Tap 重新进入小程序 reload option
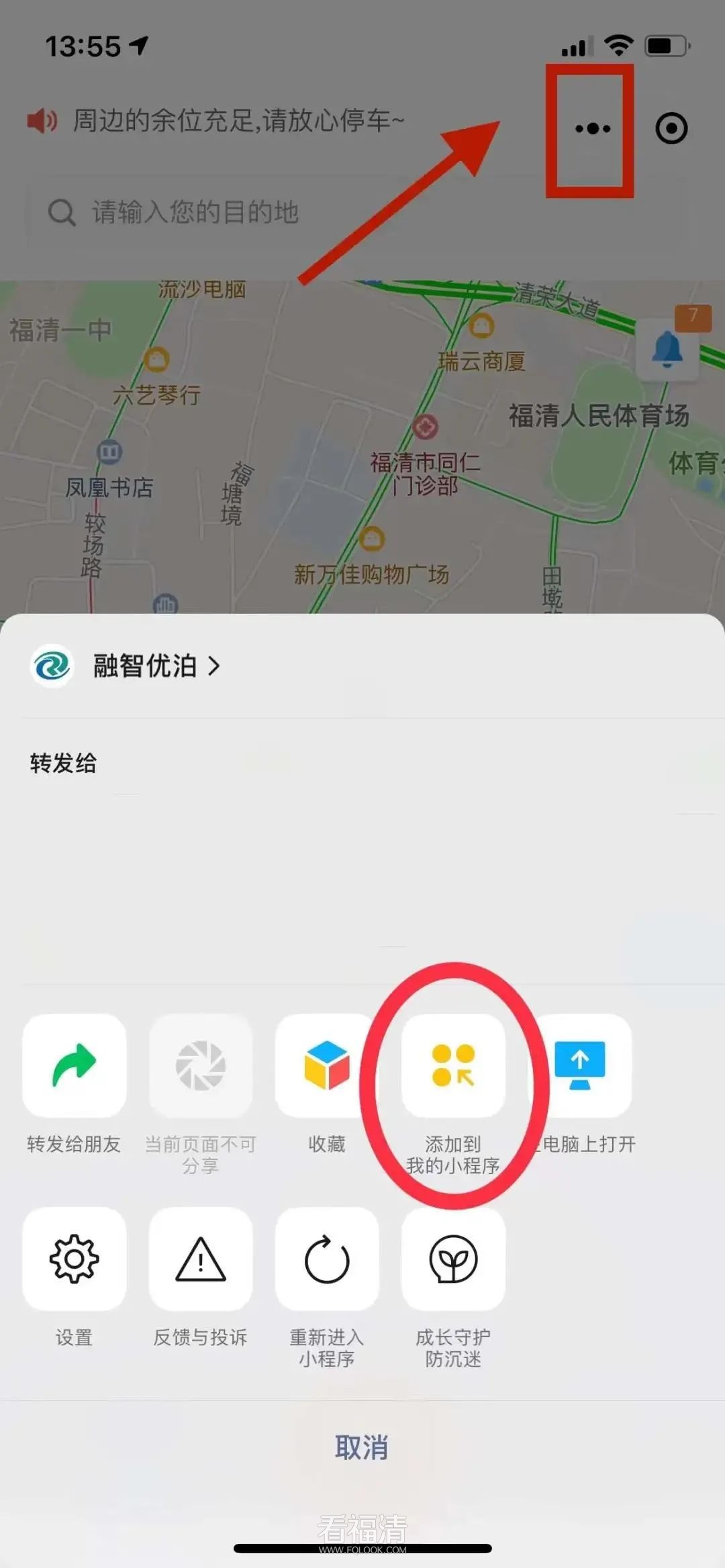Viewport: 725px width, 1568px height. [x=326, y=1259]
